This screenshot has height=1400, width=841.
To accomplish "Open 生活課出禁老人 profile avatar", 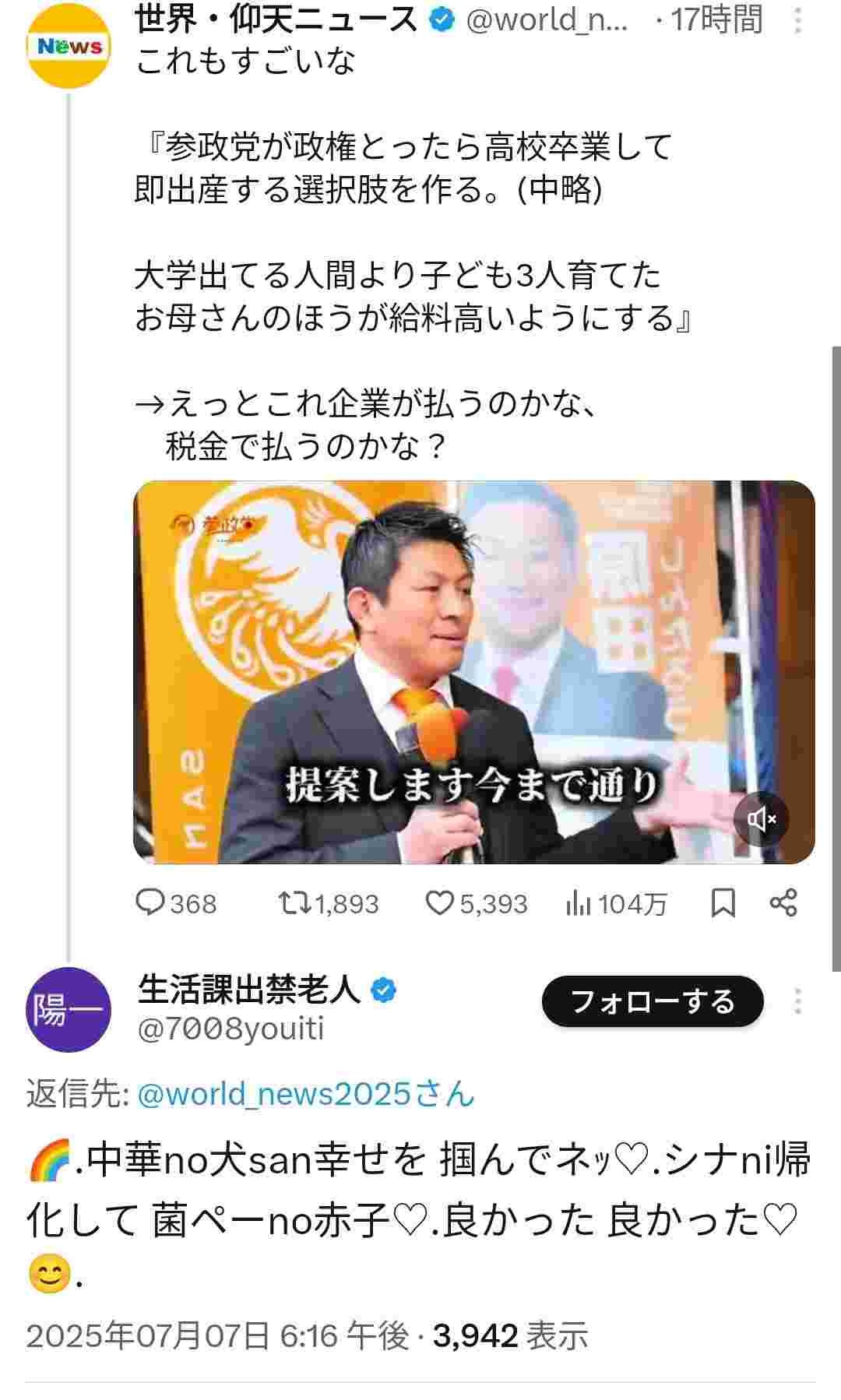I will tap(69, 1010).
